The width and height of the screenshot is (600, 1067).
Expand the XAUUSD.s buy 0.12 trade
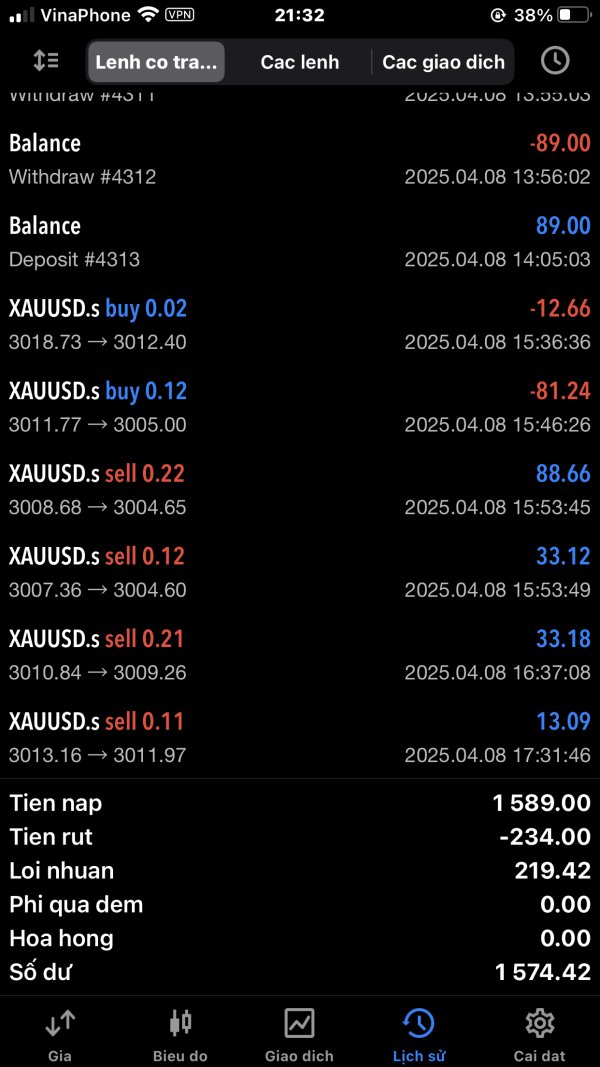pyautogui.click(x=299, y=407)
